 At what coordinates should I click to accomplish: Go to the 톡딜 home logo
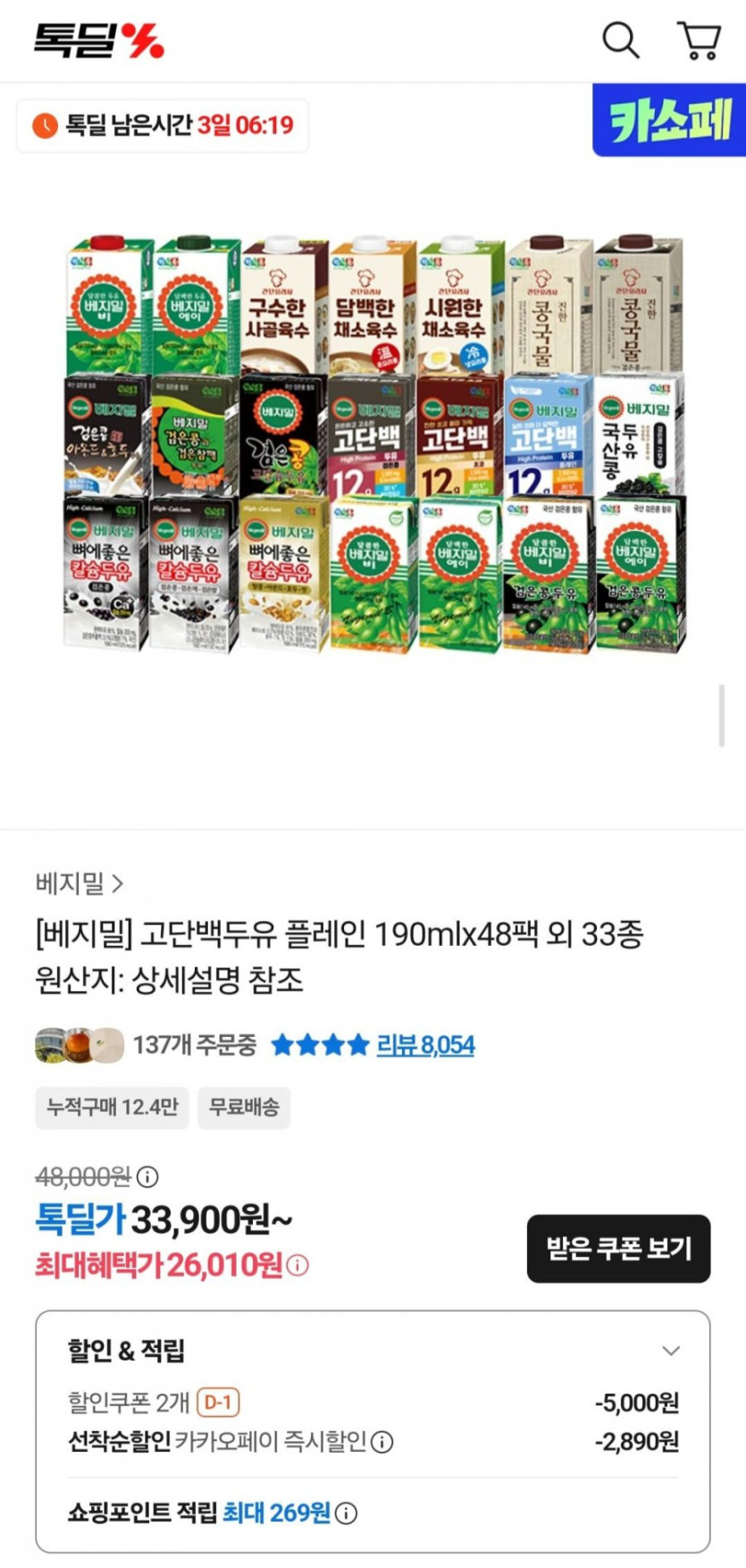coord(98,40)
